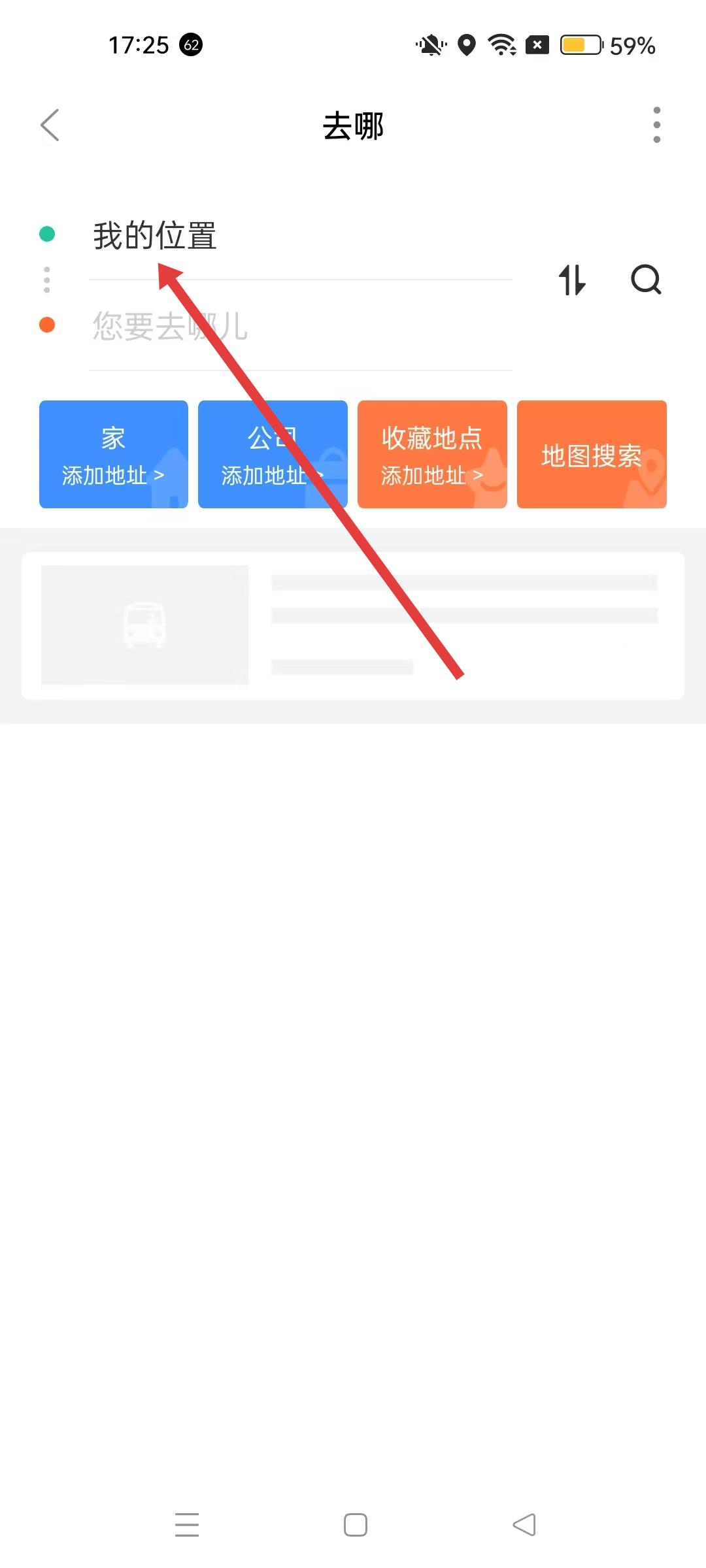
Task: Open 收藏地点 to add favorite place
Action: tap(432, 455)
